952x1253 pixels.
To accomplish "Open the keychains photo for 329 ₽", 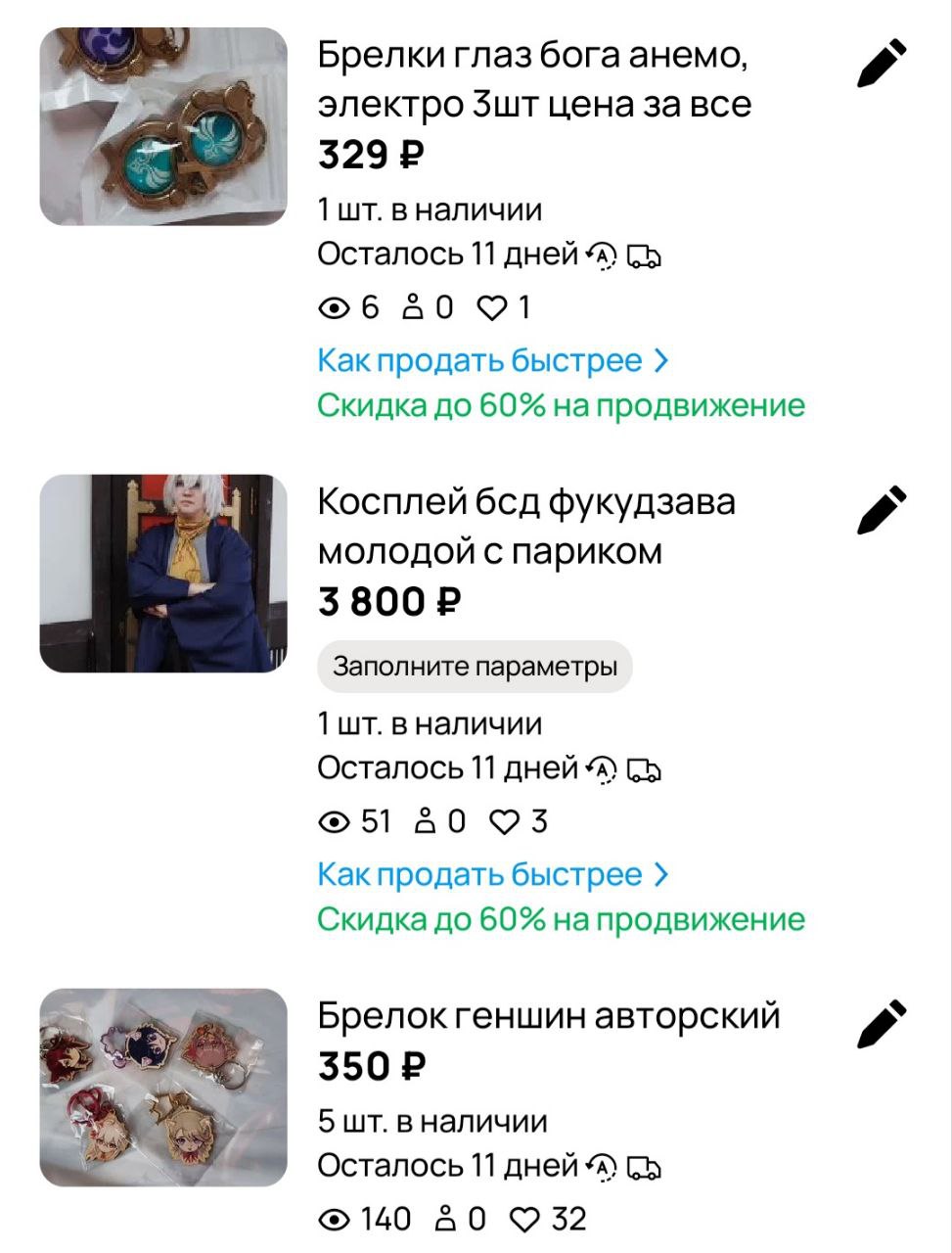I will pyautogui.click(x=163, y=126).
